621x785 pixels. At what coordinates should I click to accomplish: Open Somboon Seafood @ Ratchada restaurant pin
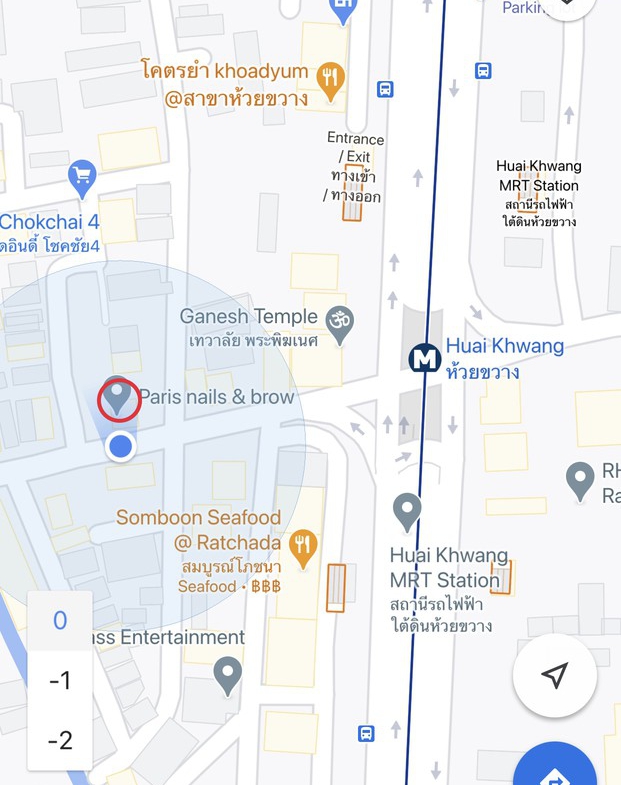[302, 546]
